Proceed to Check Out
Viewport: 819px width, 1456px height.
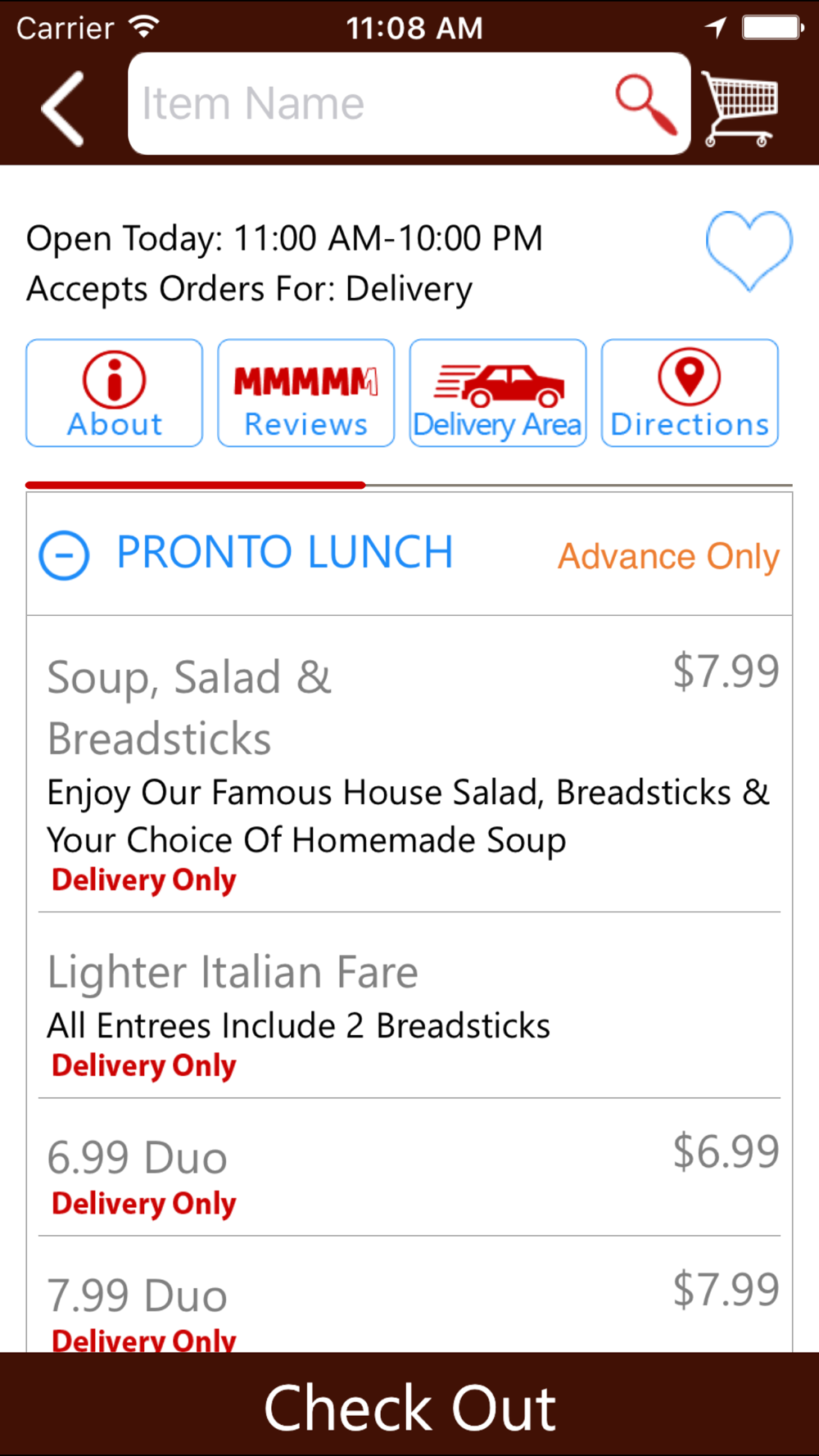click(409, 1404)
